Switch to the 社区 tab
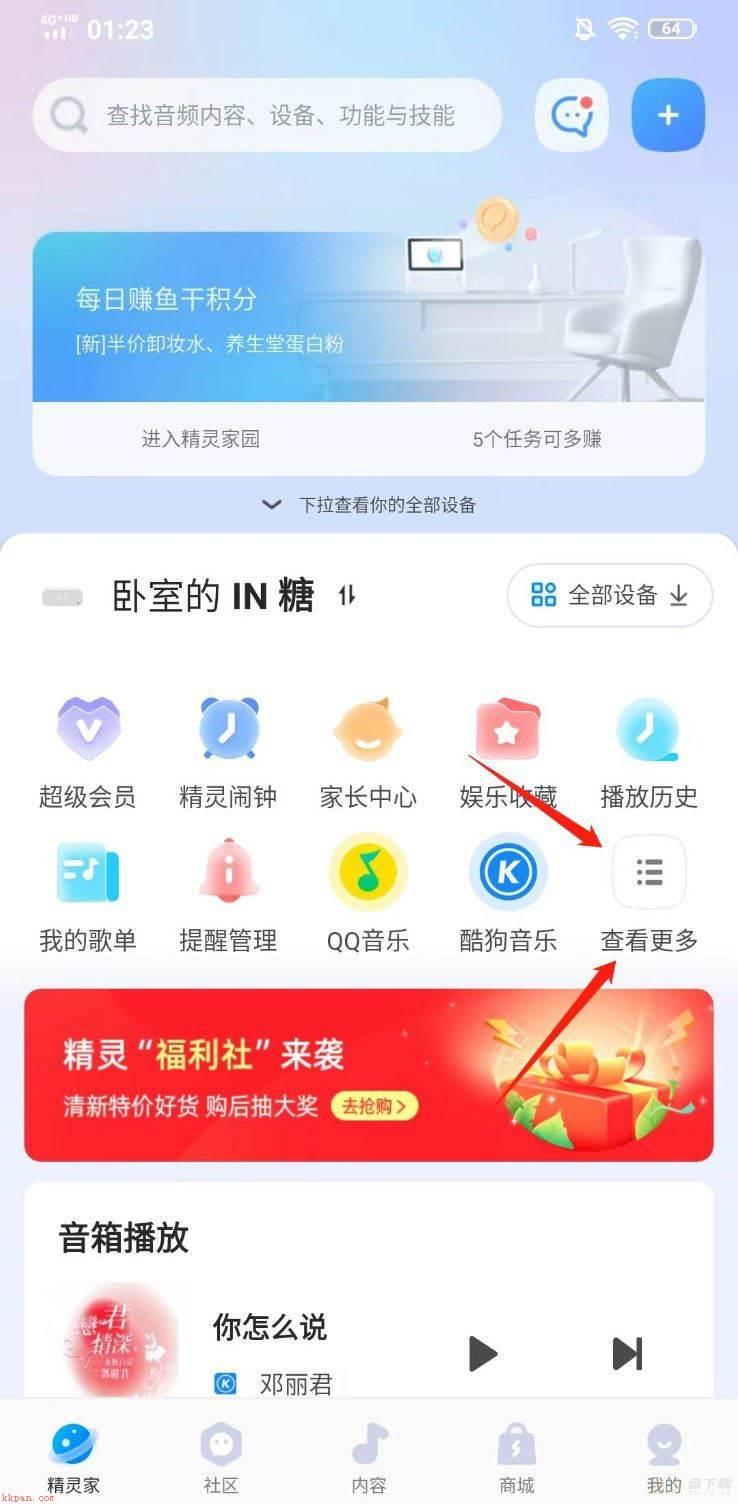Image resolution: width=738 pixels, height=1504 pixels. click(221, 1458)
